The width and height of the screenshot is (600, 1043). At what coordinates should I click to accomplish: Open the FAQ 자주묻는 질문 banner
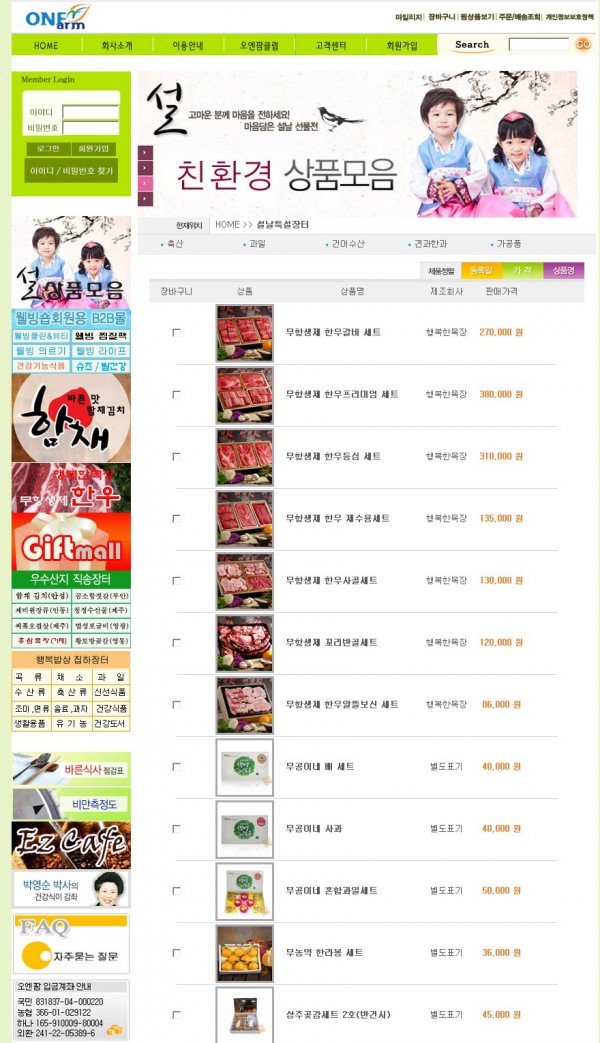pyautogui.click(x=71, y=943)
